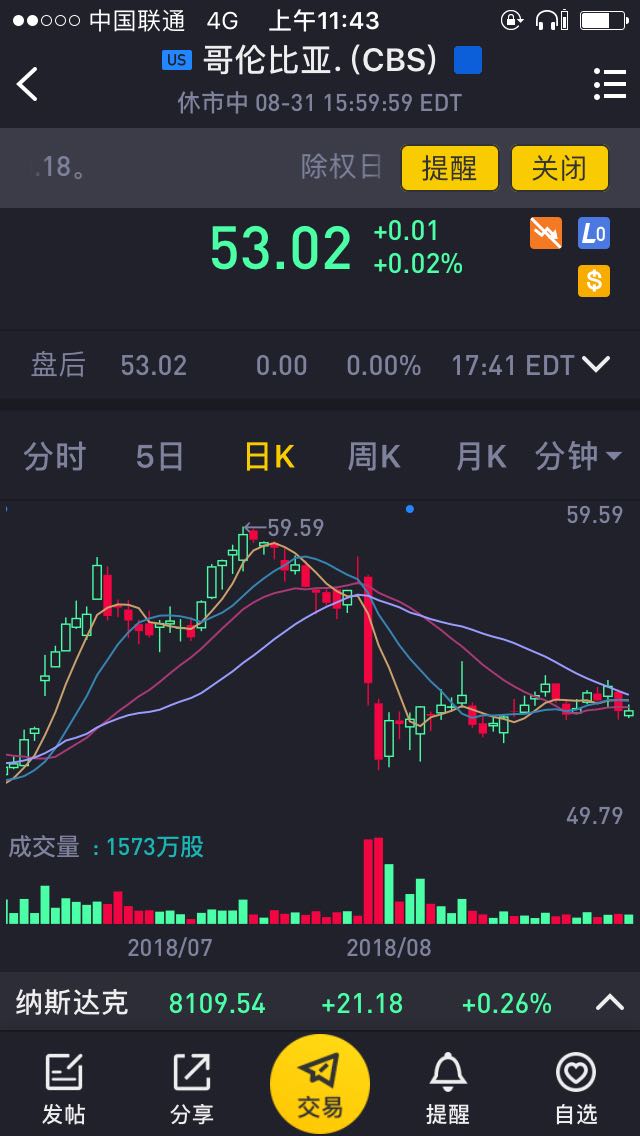Select the 5日 chart tab
The width and height of the screenshot is (640, 1136).
(x=160, y=457)
